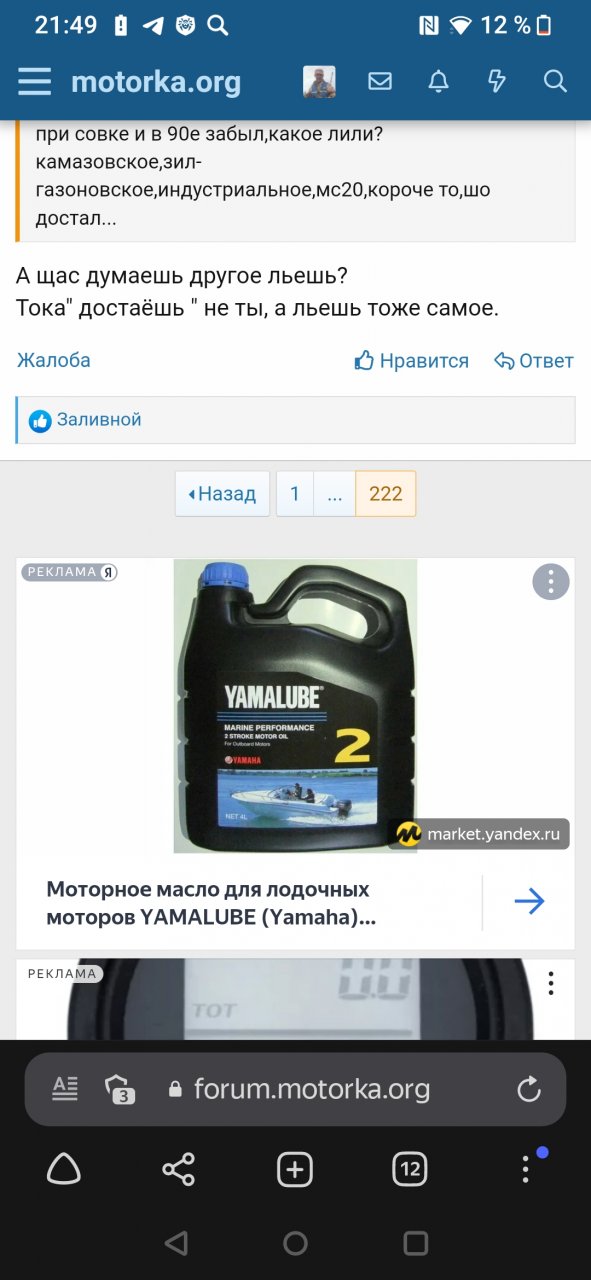Open the lightning activity feed icon
591x1280 pixels.
pyautogui.click(x=497, y=82)
